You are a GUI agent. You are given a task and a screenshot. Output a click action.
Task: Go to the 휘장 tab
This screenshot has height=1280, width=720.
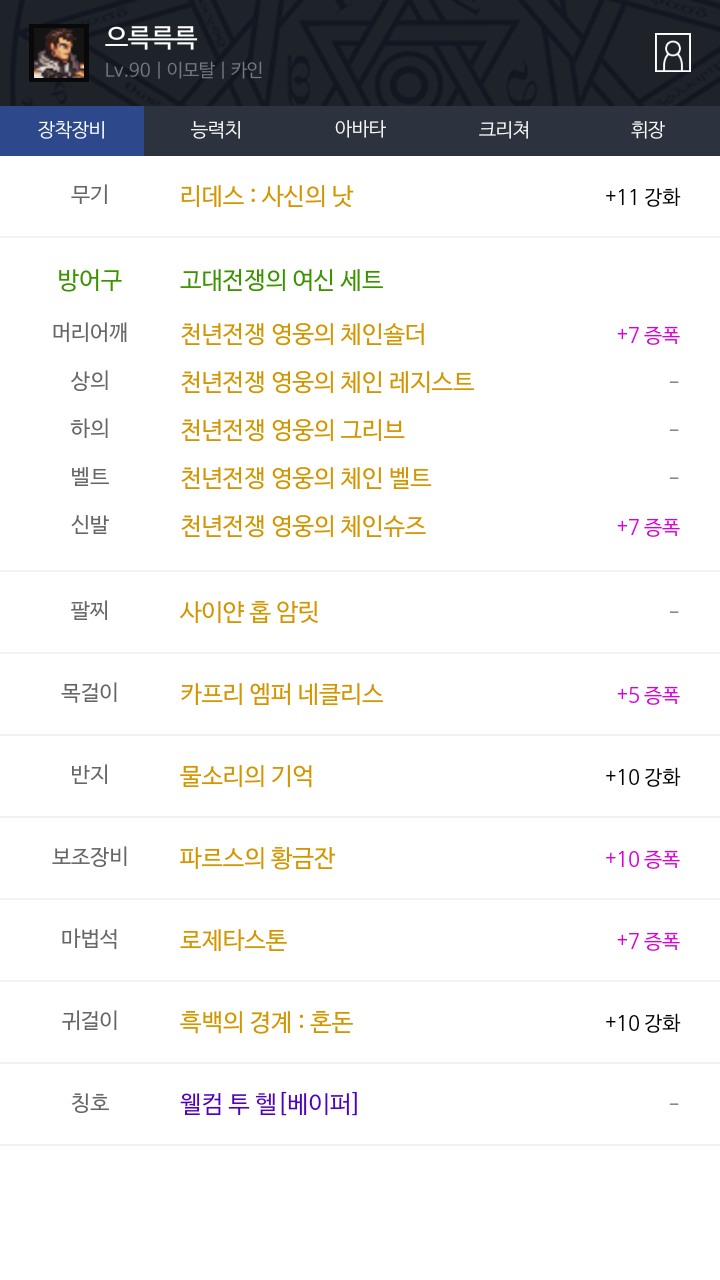[648, 130]
